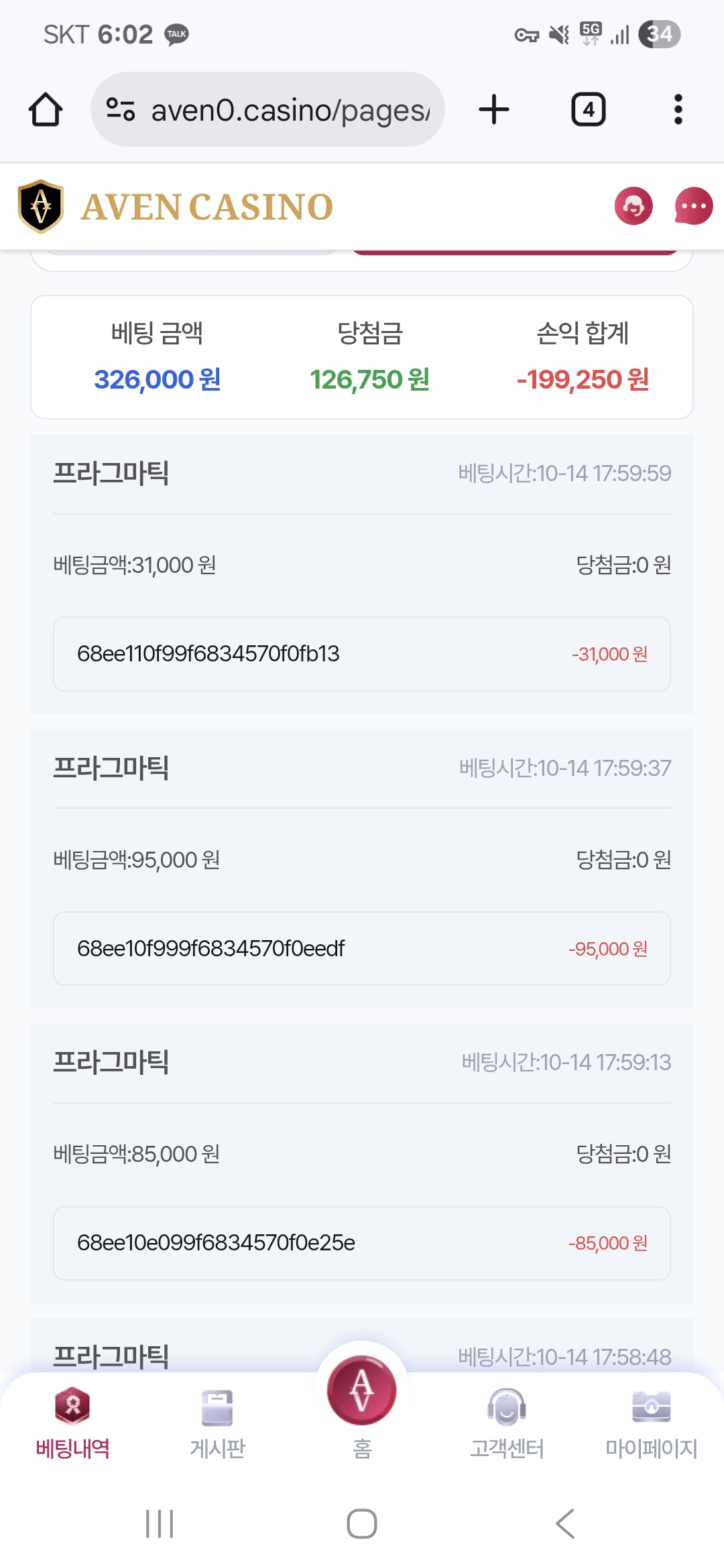Contact the customer support agent icon
Screen dimensions: 724x1568
point(633,206)
